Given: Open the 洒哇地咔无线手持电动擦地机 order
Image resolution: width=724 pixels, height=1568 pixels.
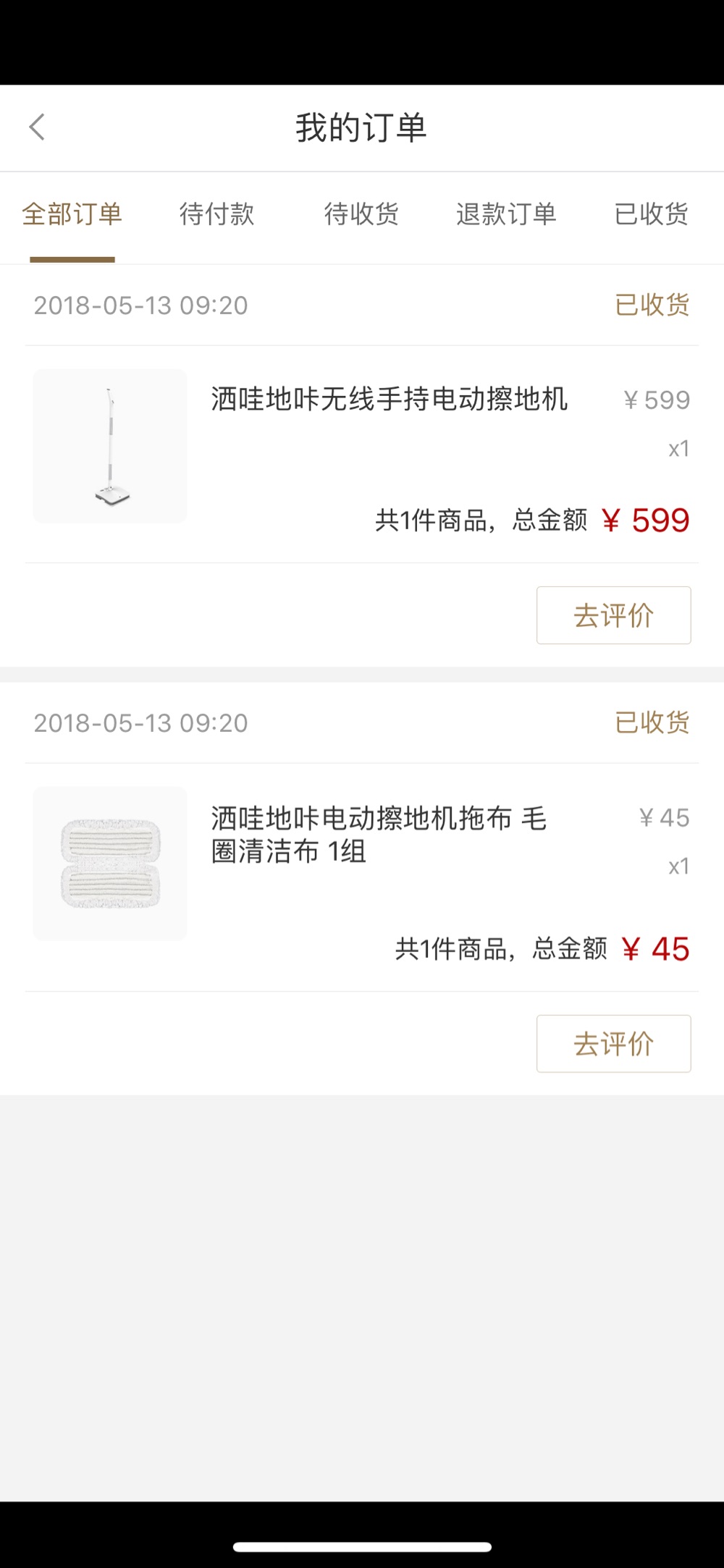Looking at the screenshot, I should point(389,400).
